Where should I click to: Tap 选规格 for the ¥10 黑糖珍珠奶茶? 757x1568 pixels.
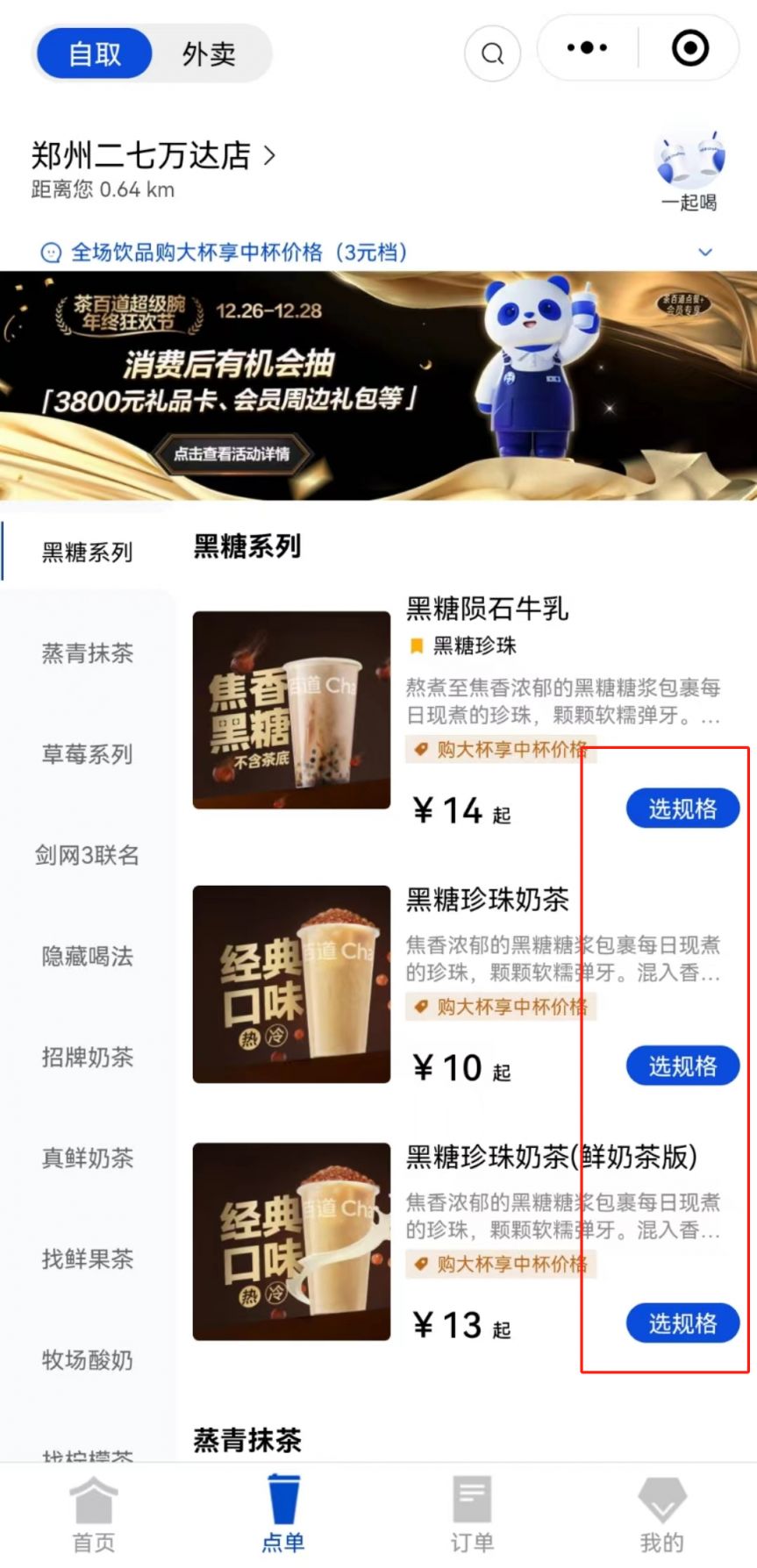point(682,1066)
